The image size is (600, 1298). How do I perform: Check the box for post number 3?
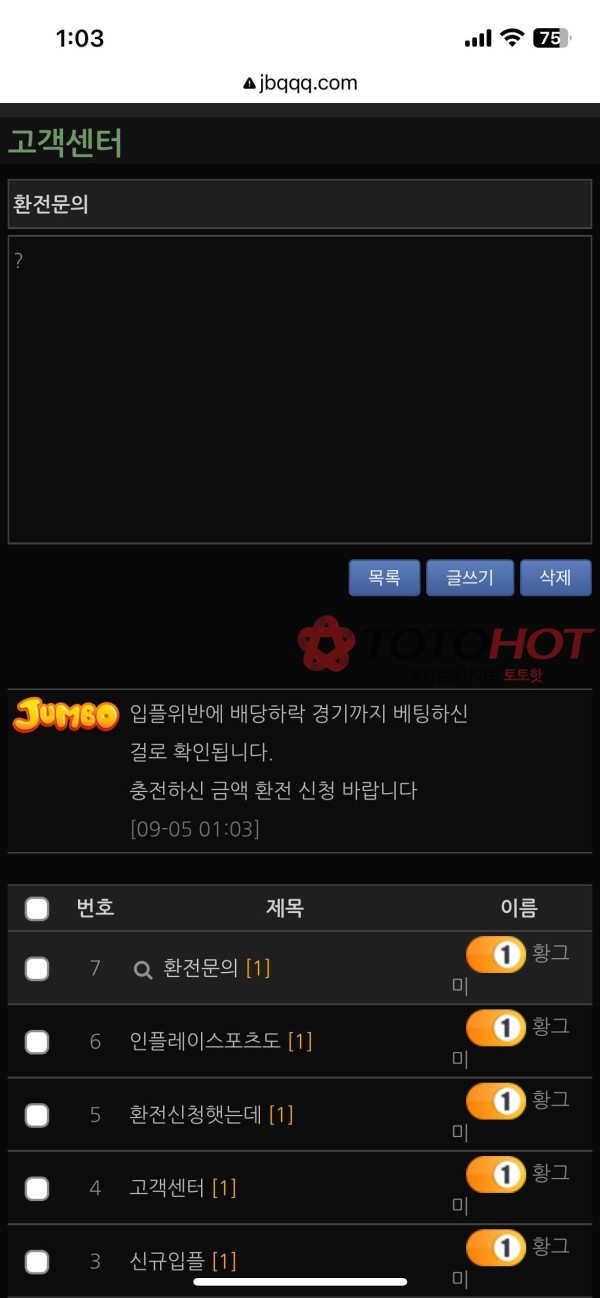(37, 1261)
